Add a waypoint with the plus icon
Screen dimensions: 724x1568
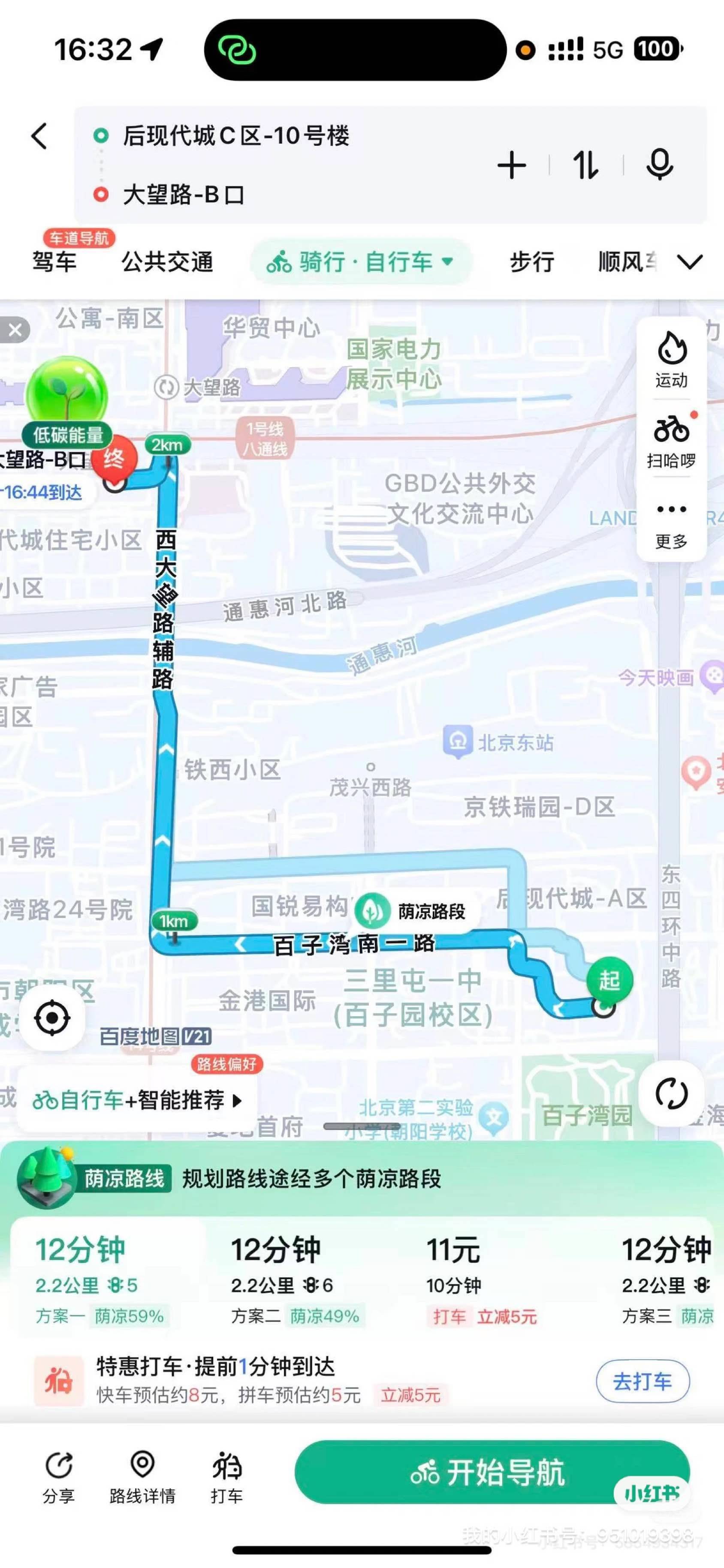(512, 165)
